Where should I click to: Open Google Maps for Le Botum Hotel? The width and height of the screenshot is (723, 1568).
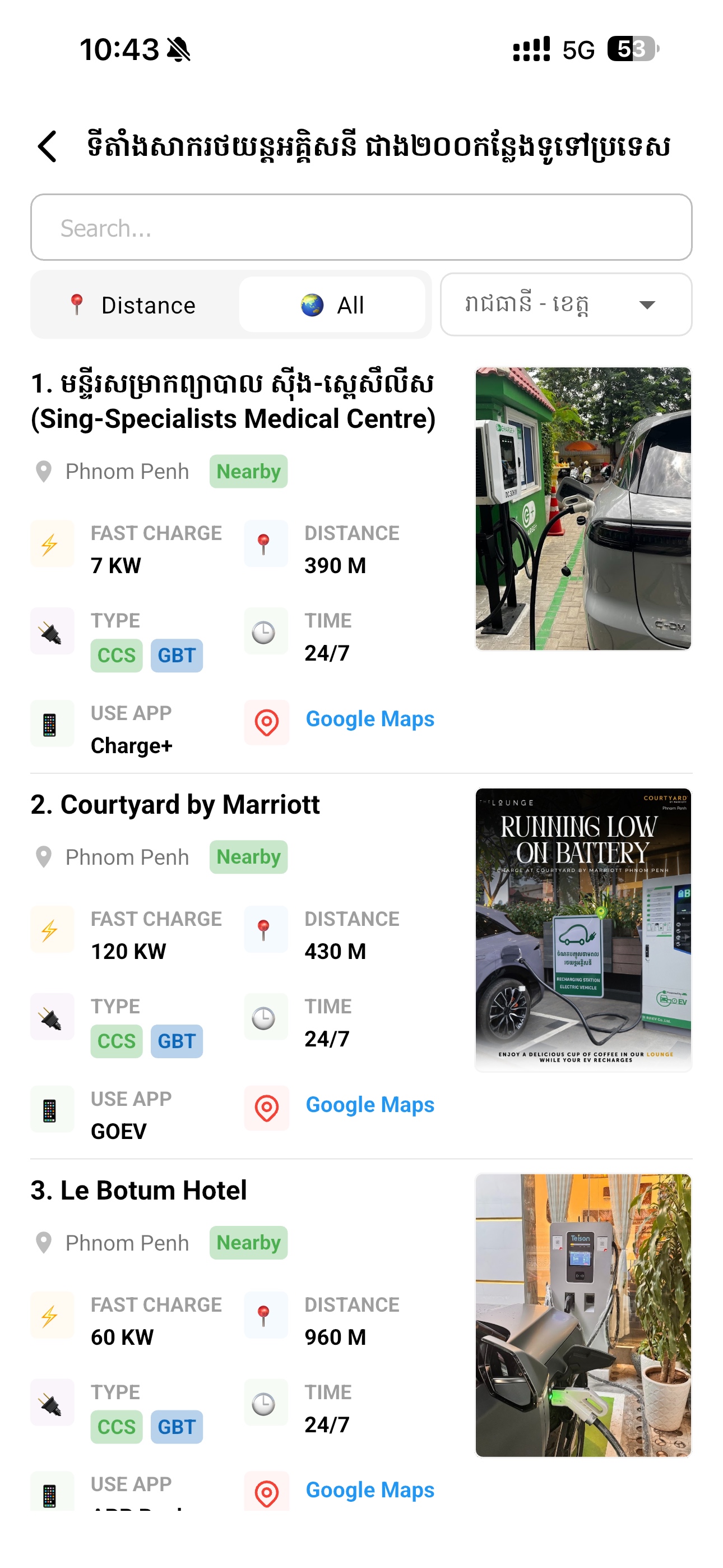click(369, 1489)
